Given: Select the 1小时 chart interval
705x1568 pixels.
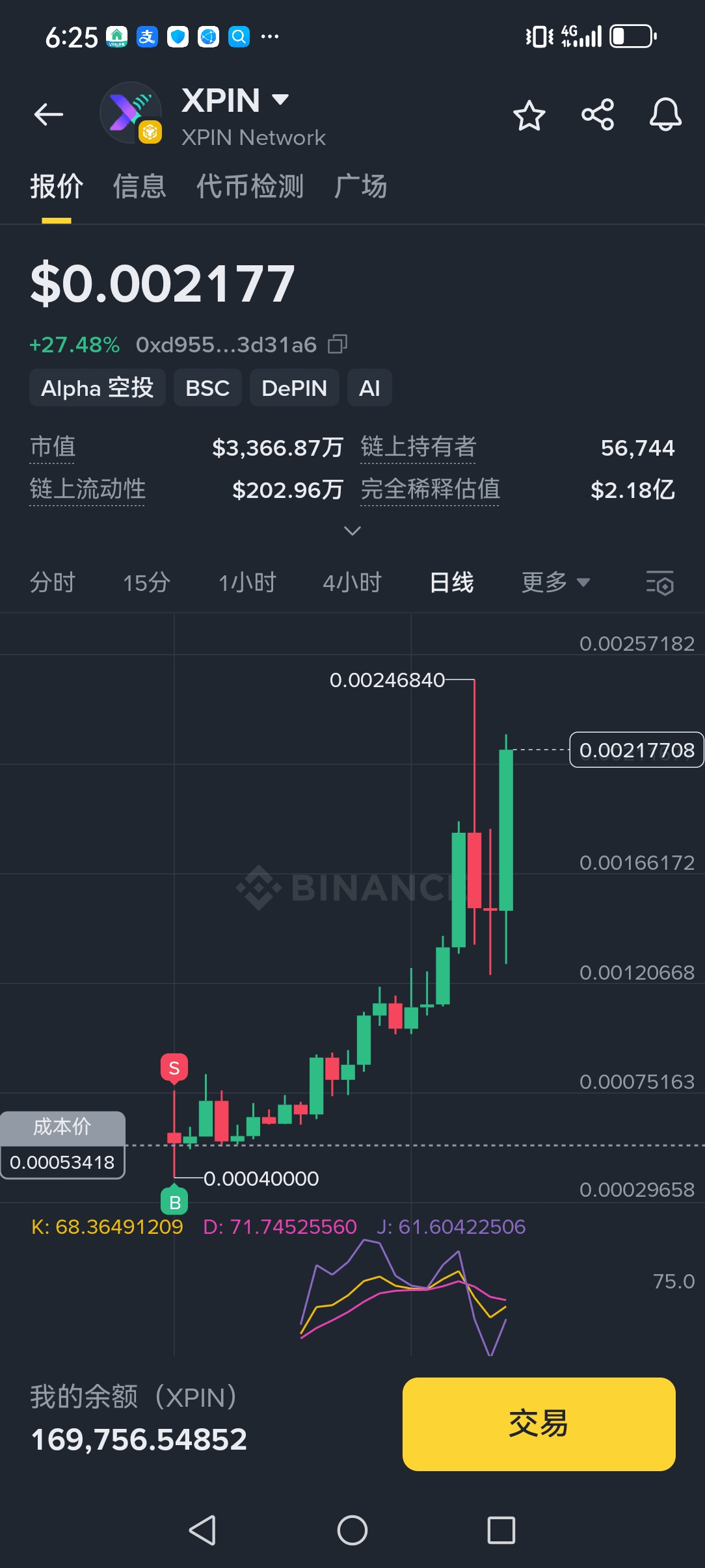Looking at the screenshot, I should click(247, 582).
